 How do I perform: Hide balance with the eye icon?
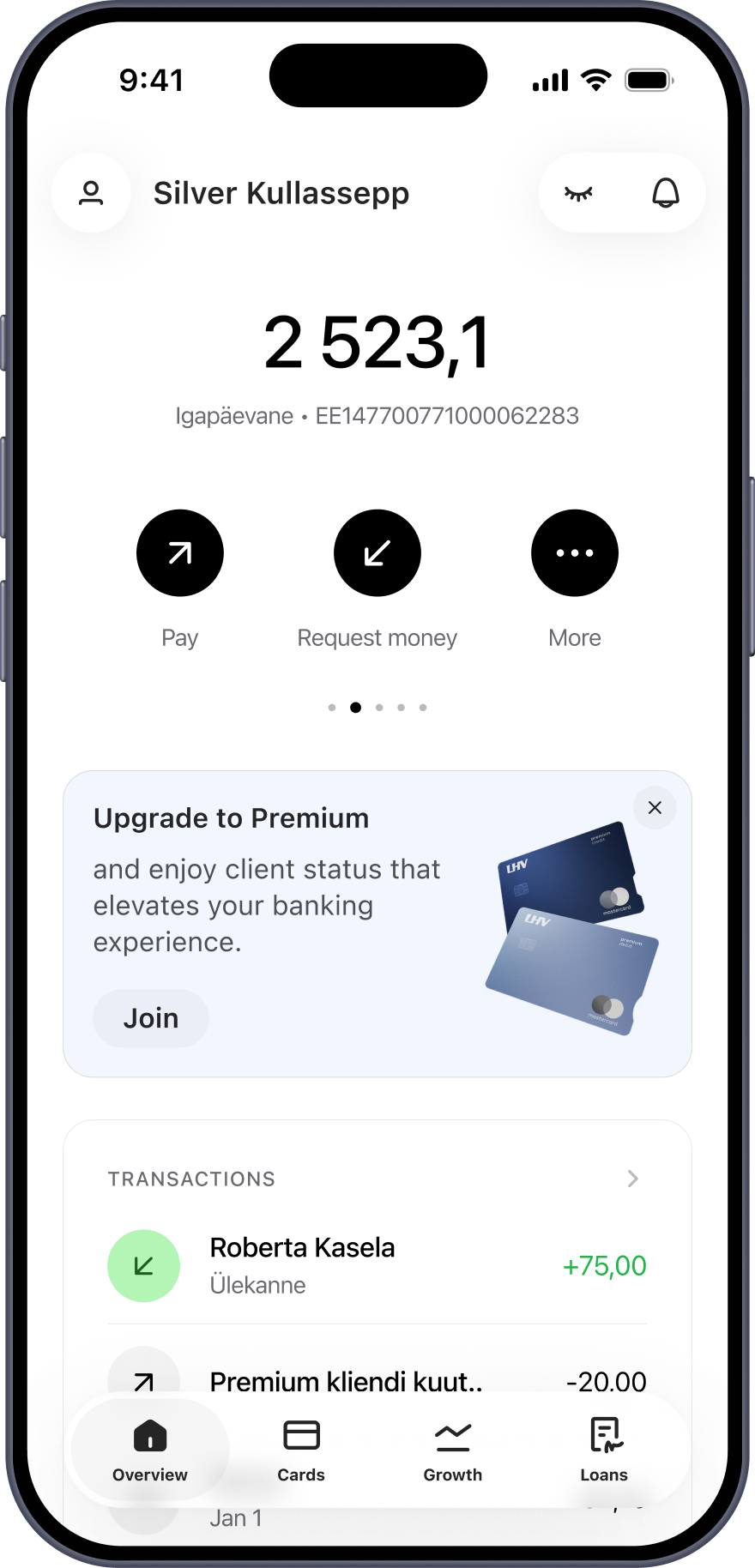point(578,193)
